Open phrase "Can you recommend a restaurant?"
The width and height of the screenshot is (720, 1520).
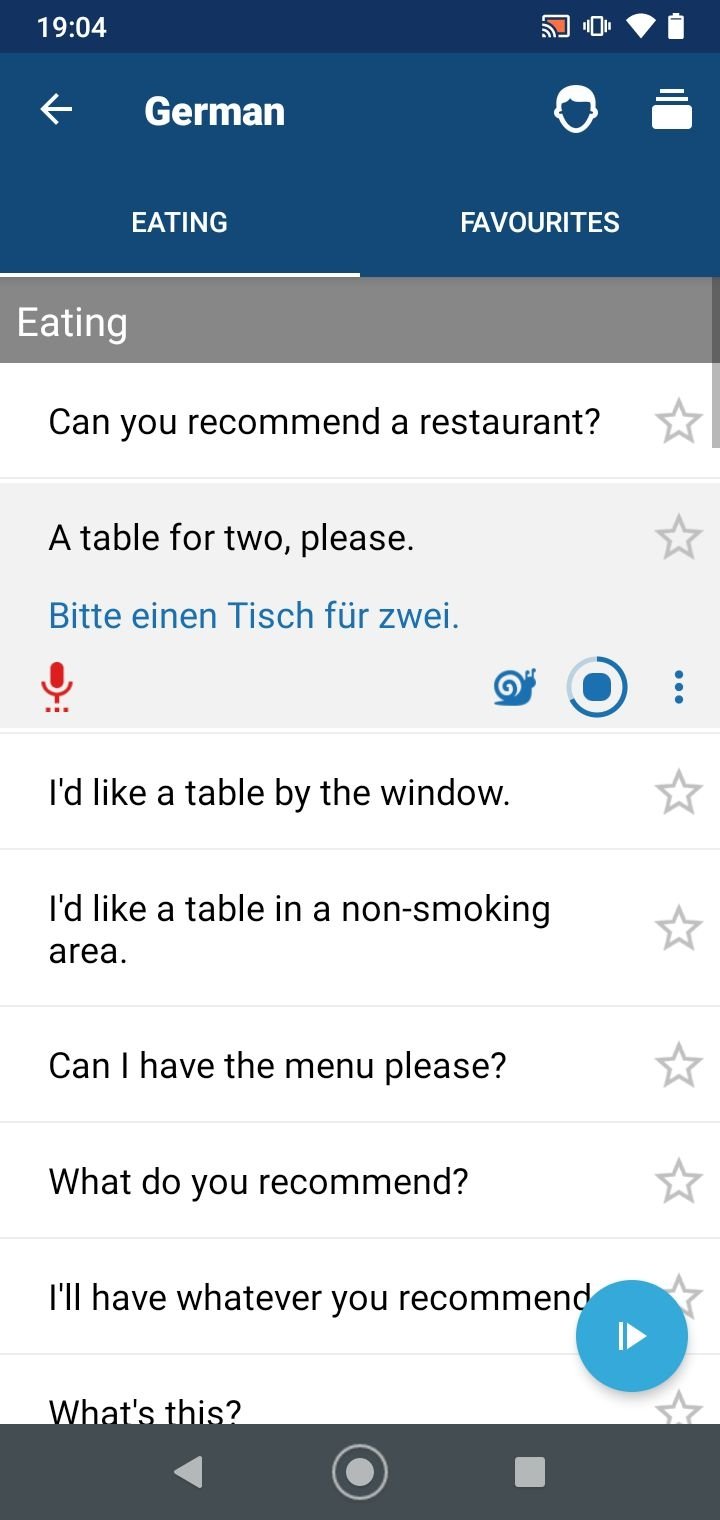325,422
